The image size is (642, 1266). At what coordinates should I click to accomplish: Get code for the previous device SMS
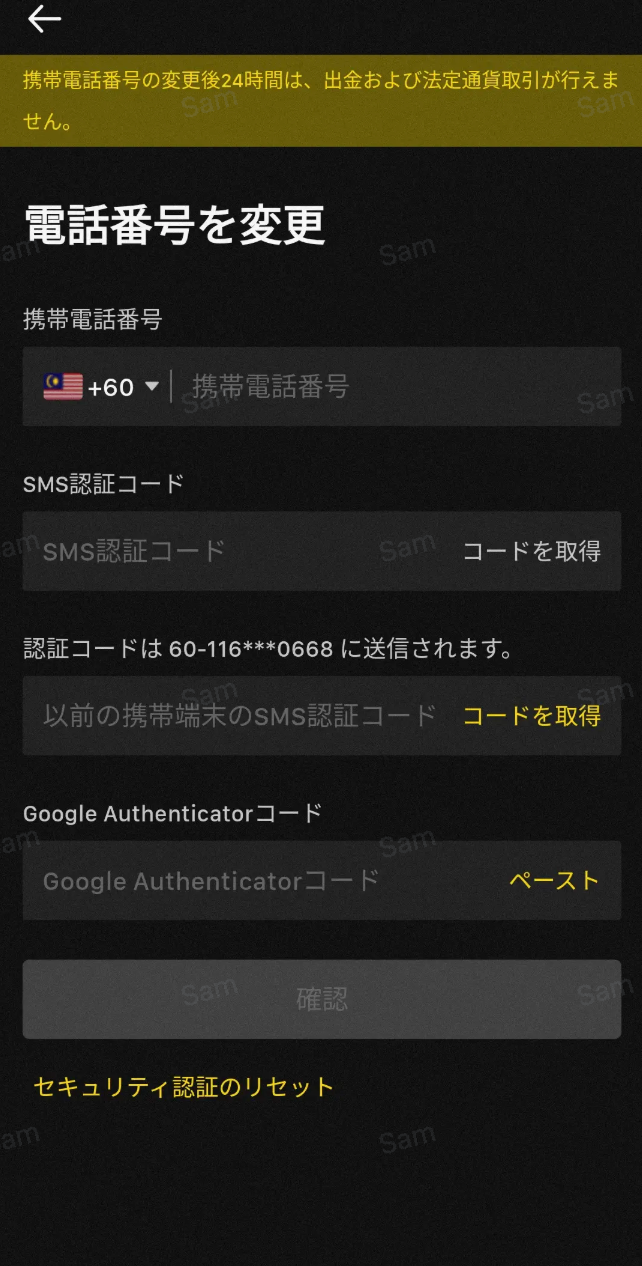coord(531,715)
